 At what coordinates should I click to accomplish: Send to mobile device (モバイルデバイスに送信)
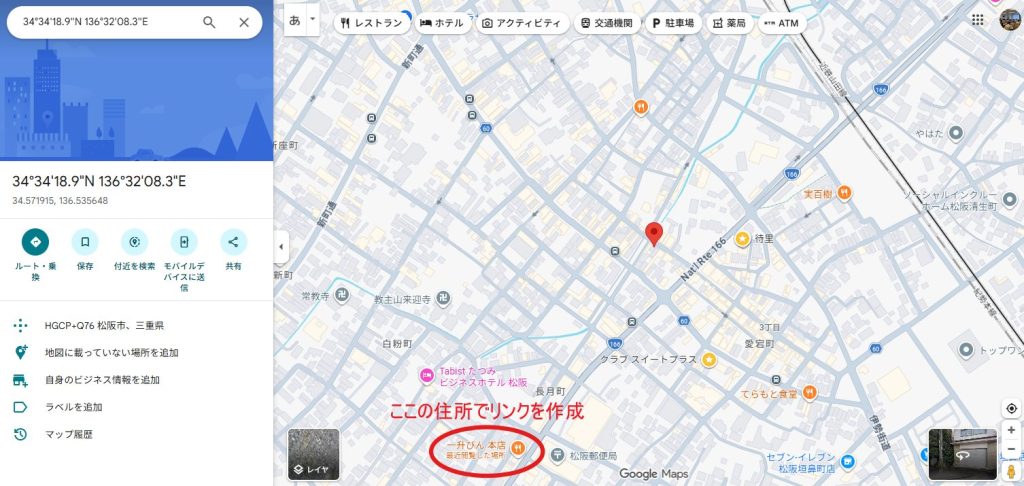183,242
